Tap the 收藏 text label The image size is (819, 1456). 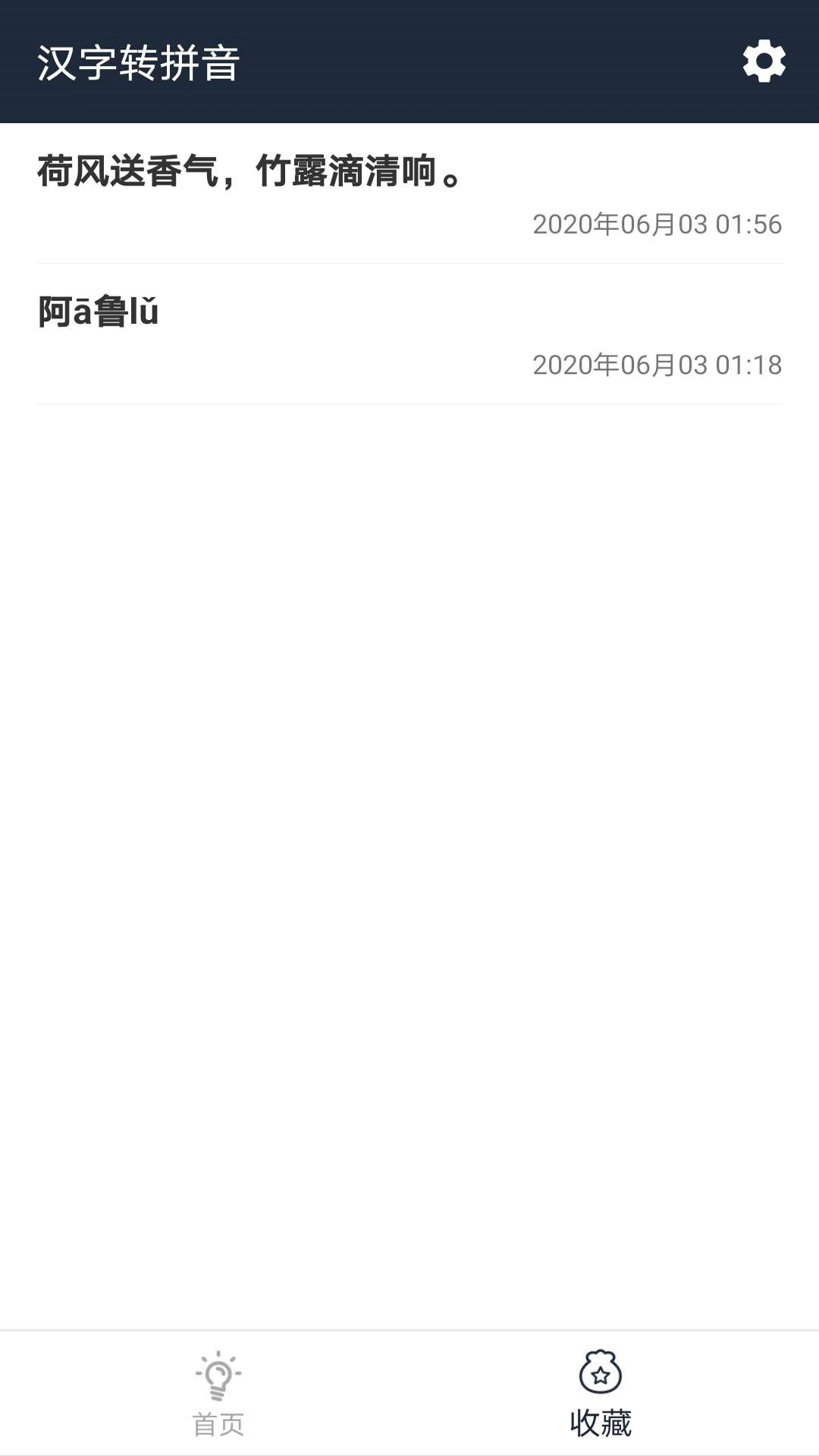point(601,1423)
